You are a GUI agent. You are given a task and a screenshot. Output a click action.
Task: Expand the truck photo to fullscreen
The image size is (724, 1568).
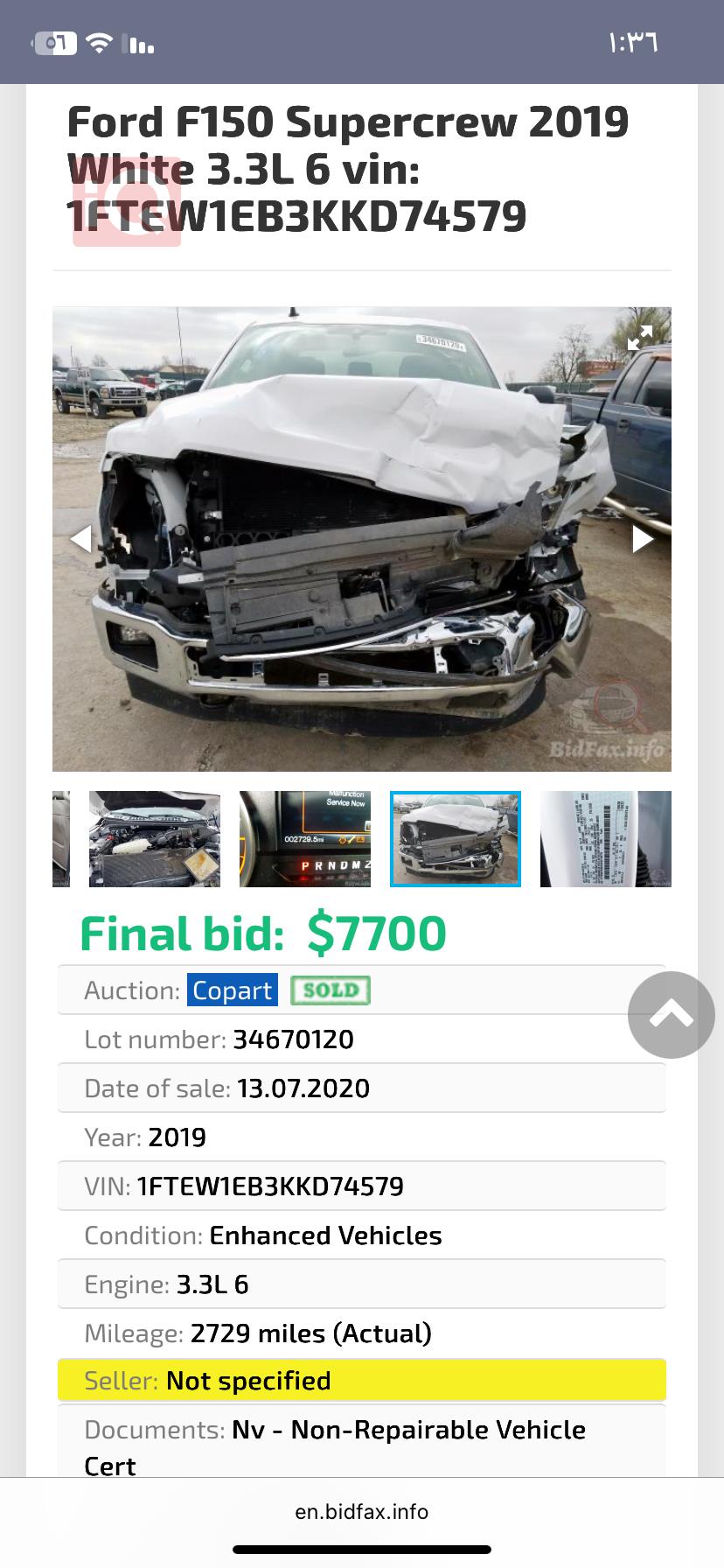click(x=640, y=337)
